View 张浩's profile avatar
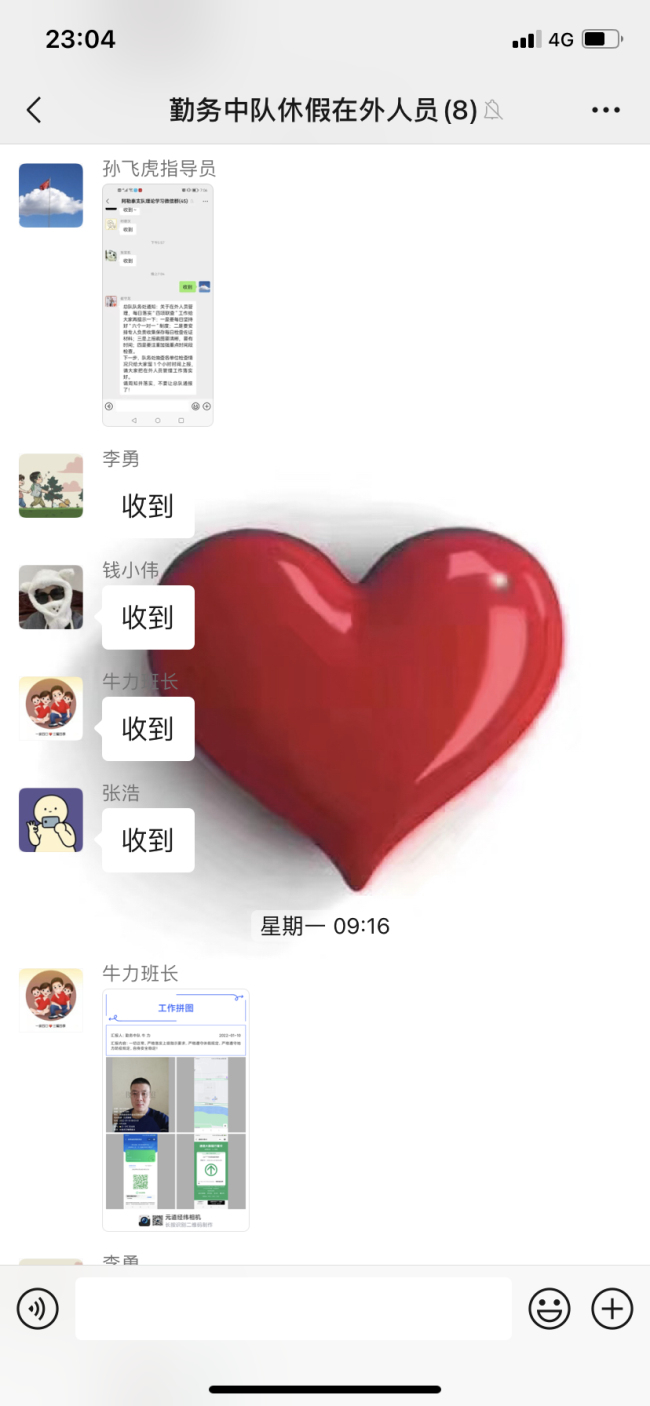 pos(51,820)
